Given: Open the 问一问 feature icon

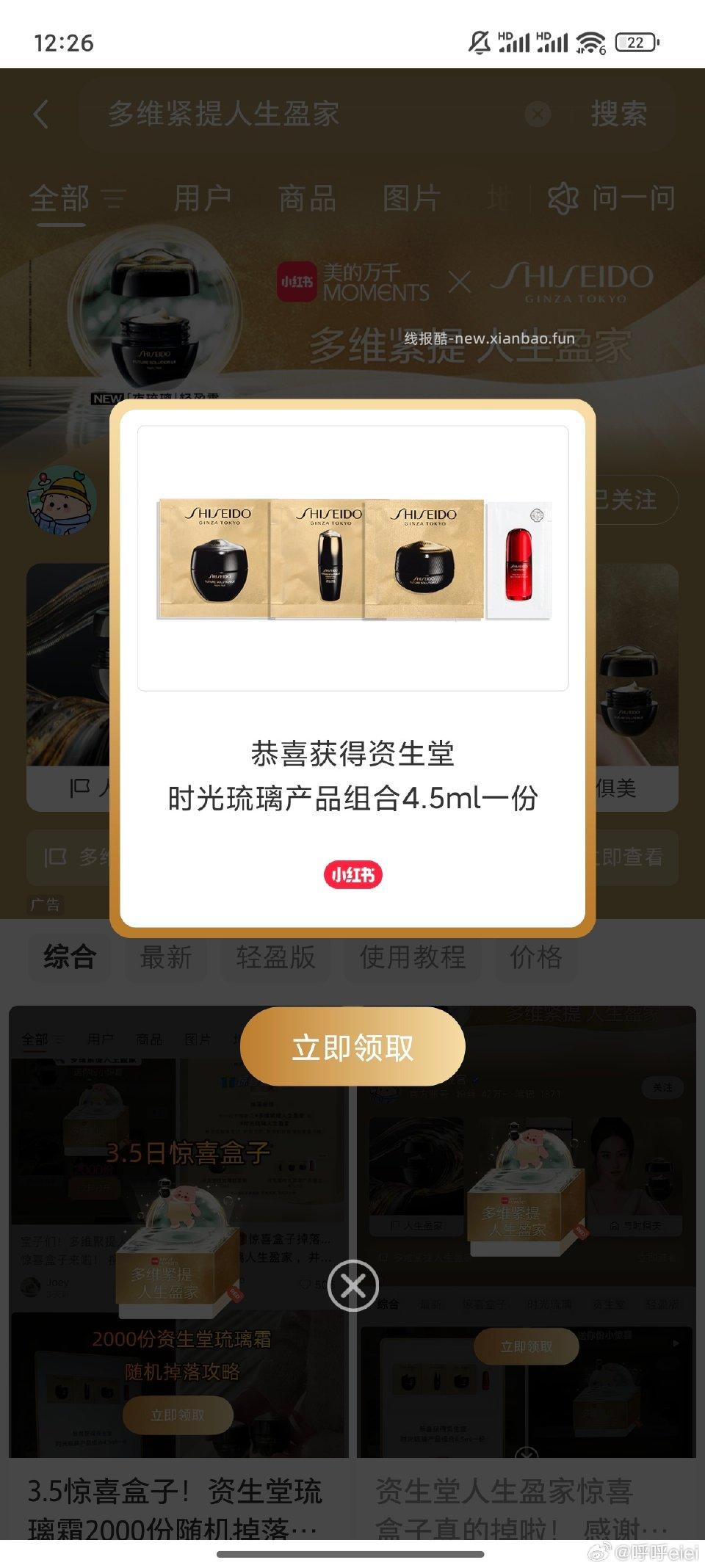Looking at the screenshot, I should (565, 197).
